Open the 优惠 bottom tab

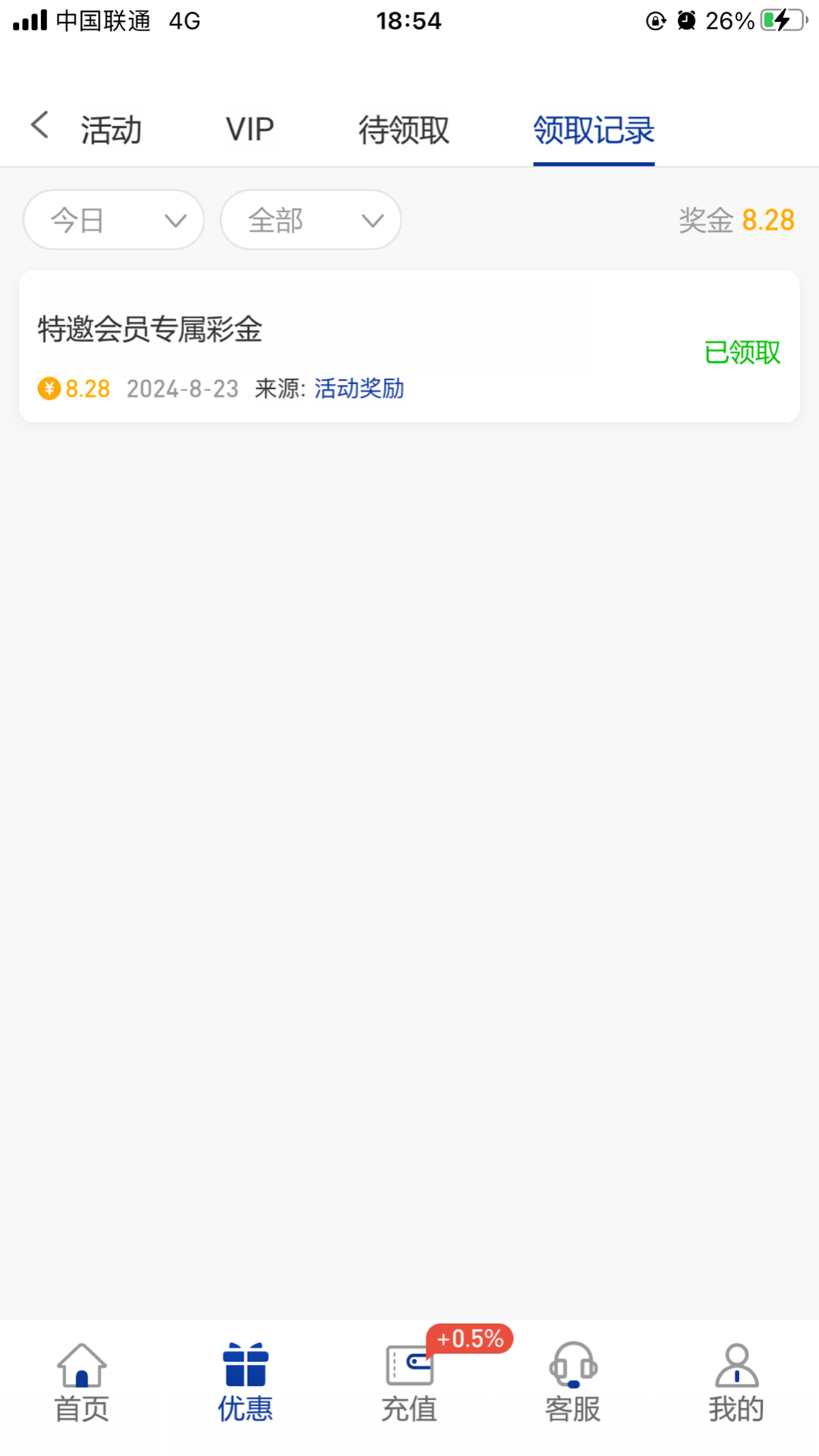point(246,1384)
